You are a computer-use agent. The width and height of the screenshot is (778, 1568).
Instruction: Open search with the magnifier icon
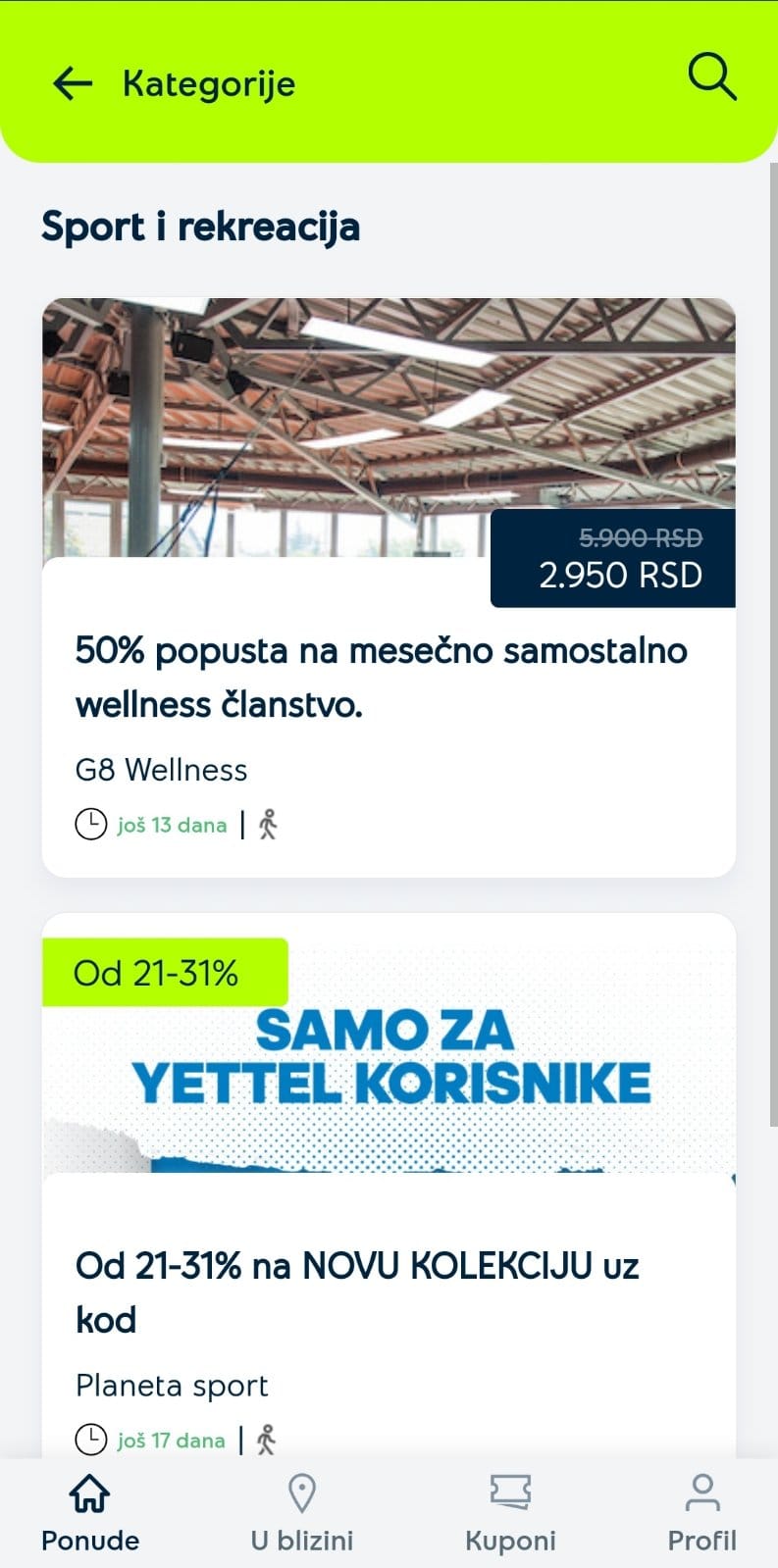tap(710, 76)
